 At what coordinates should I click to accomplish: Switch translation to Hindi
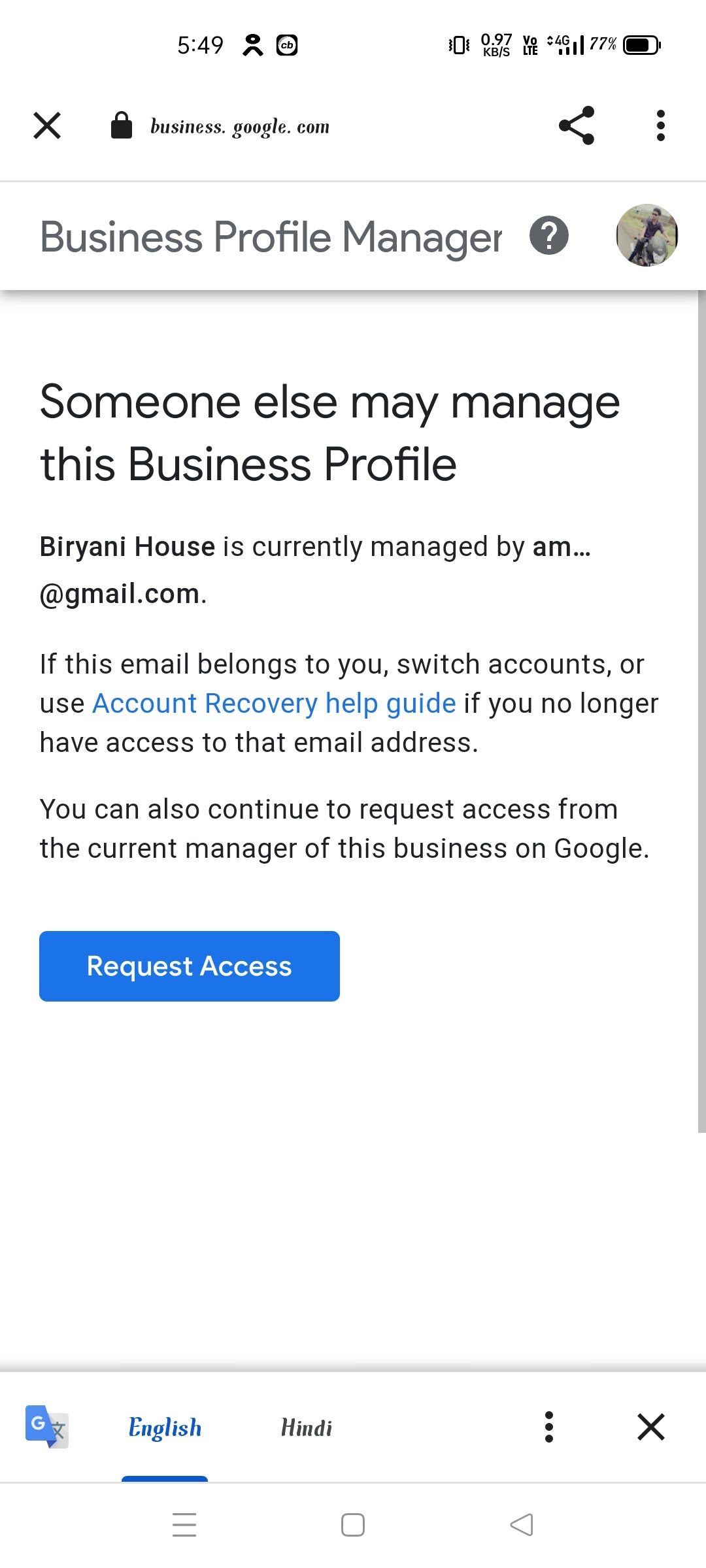point(305,1428)
